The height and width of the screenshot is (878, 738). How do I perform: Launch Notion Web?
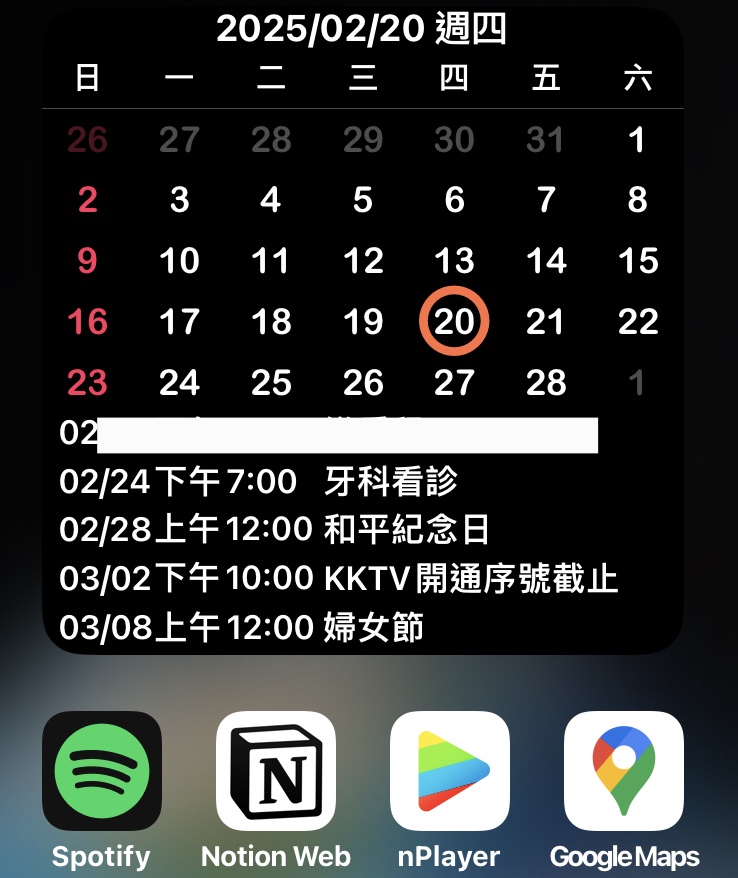click(275, 770)
